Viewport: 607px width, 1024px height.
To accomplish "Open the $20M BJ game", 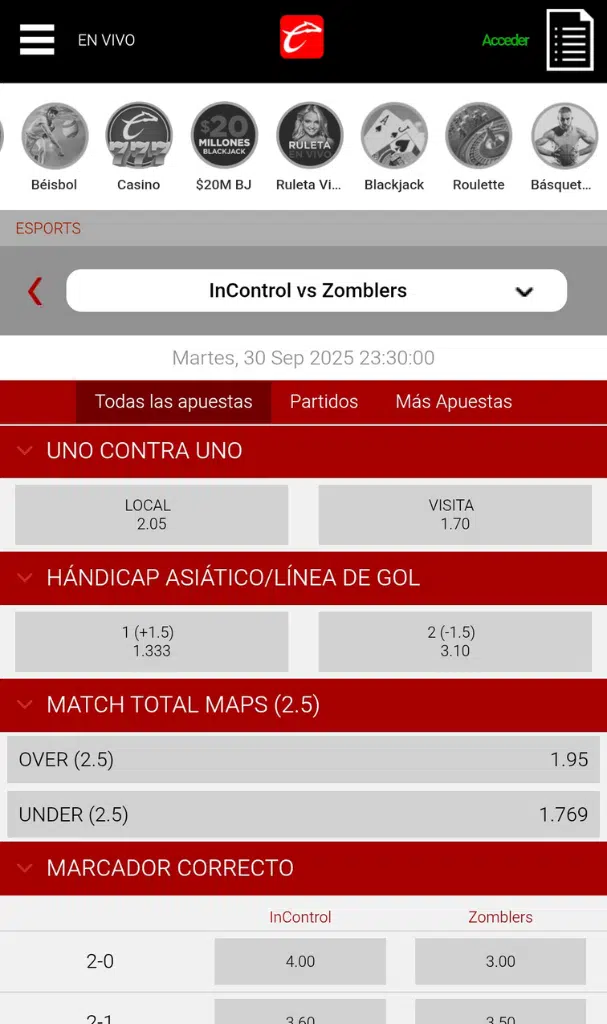I will [x=224, y=146].
